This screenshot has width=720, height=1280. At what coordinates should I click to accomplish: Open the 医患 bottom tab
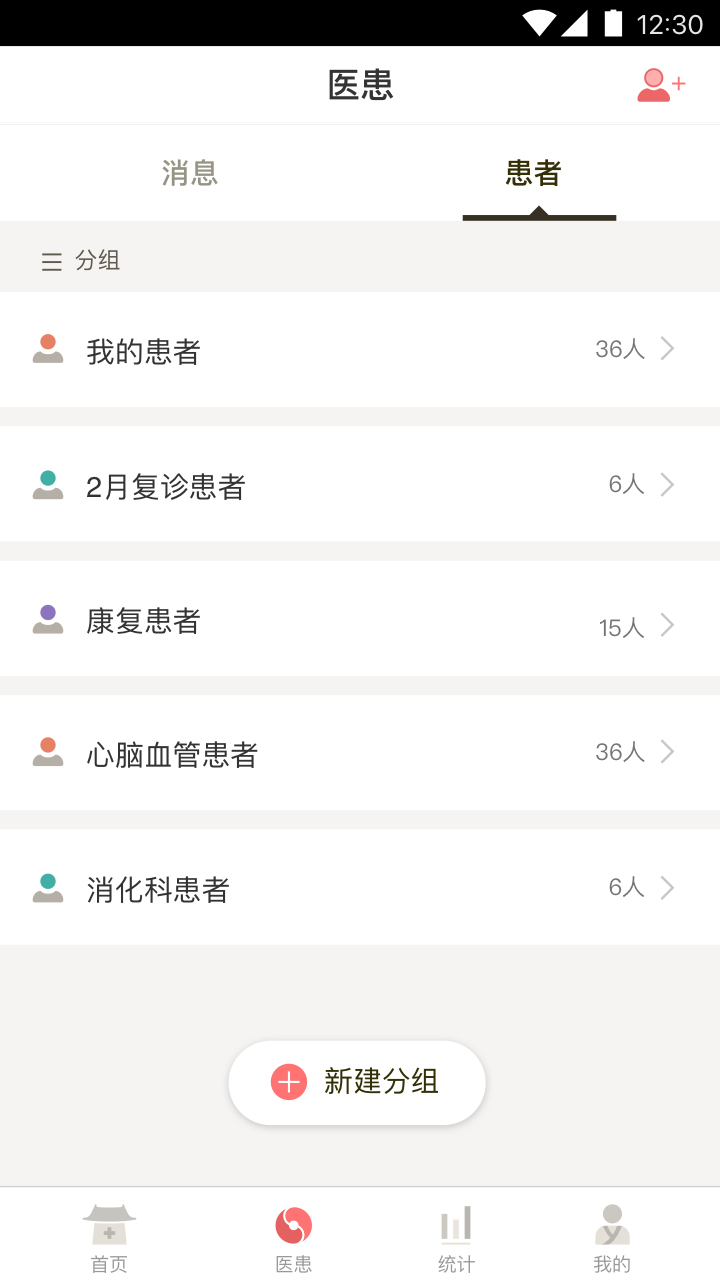(x=294, y=1238)
